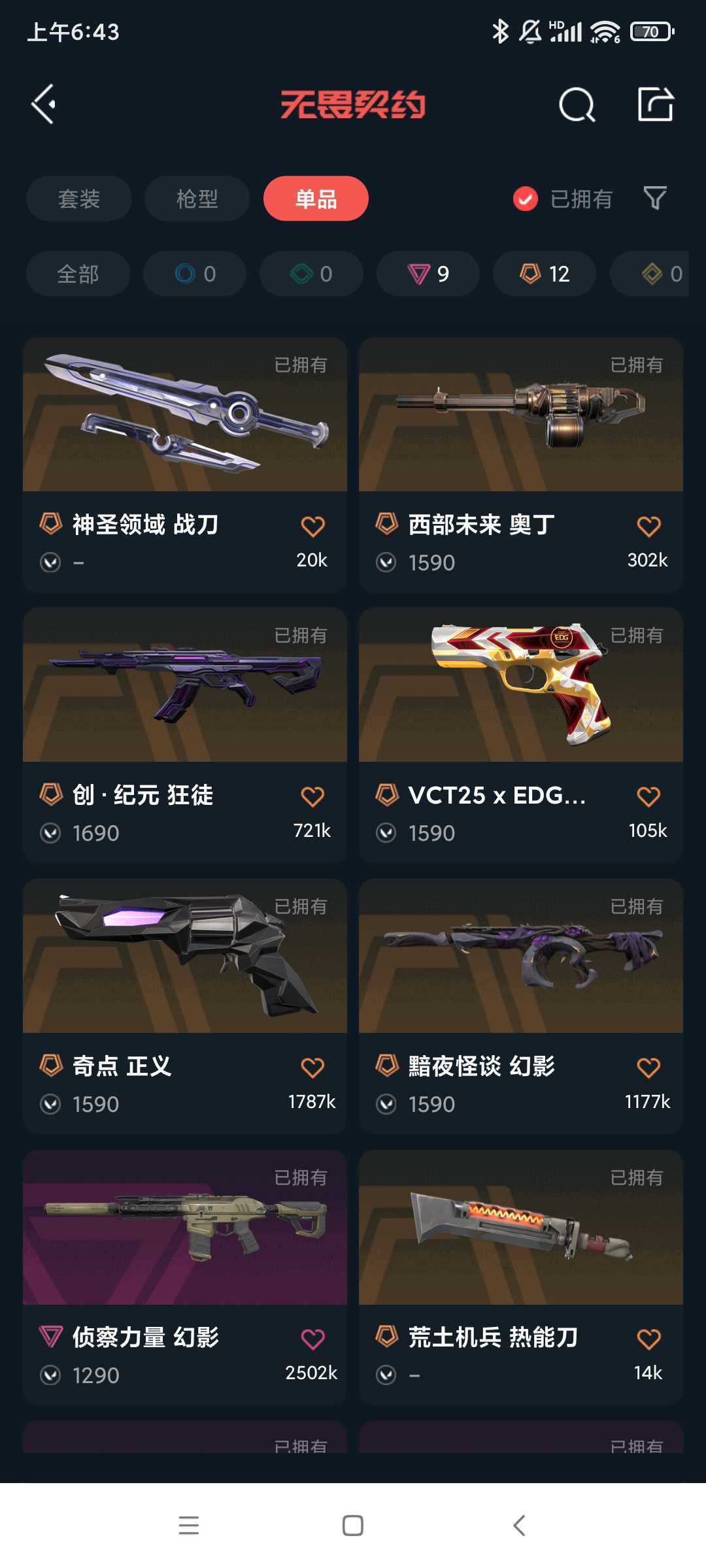Tap the 全部 filter button
This screenshot has width=706, height=1568.
click(x=77, y=274)
